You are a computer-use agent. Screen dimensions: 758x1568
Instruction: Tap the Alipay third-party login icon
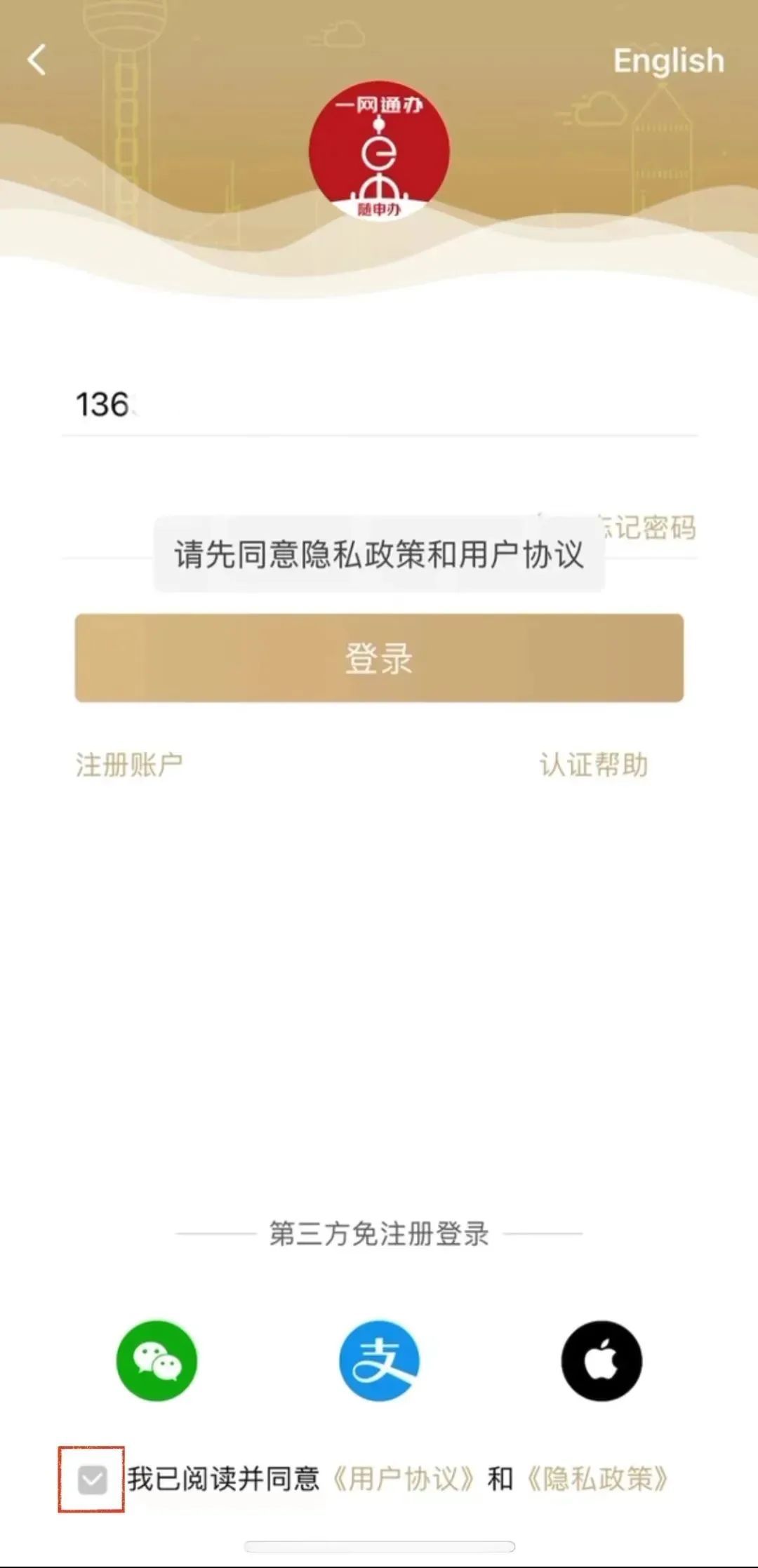coord(379,1359)
